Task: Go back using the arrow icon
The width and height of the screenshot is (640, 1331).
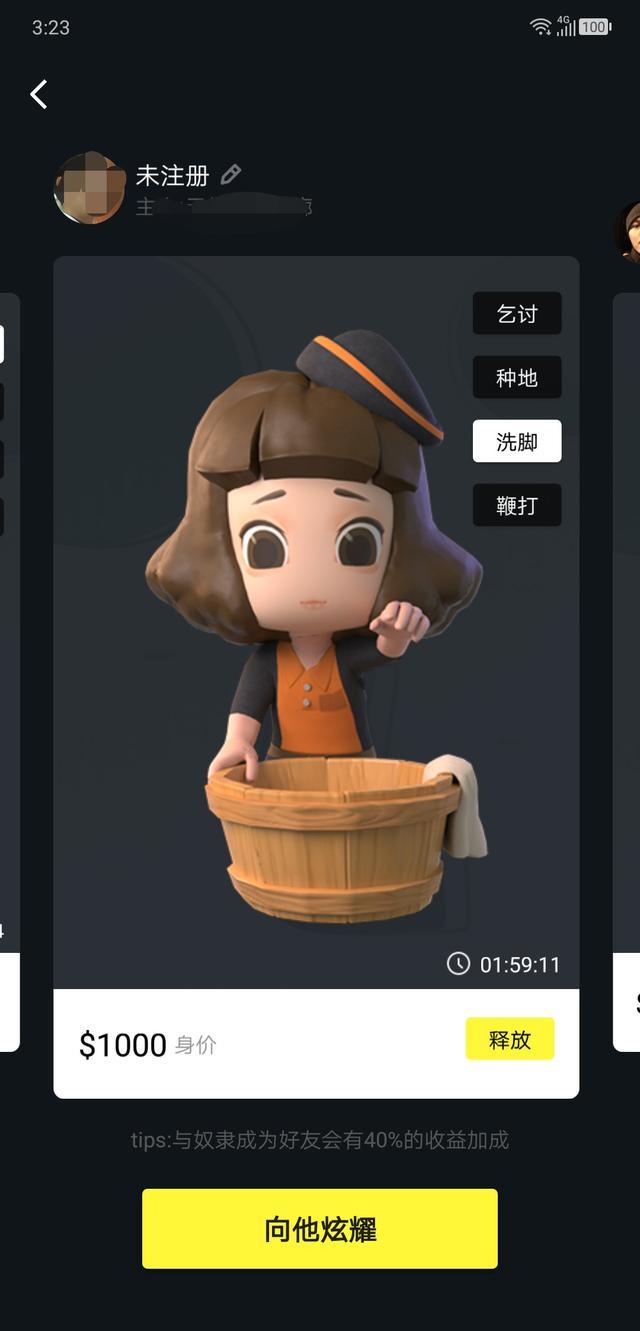Action: click(x=39, y=94)
